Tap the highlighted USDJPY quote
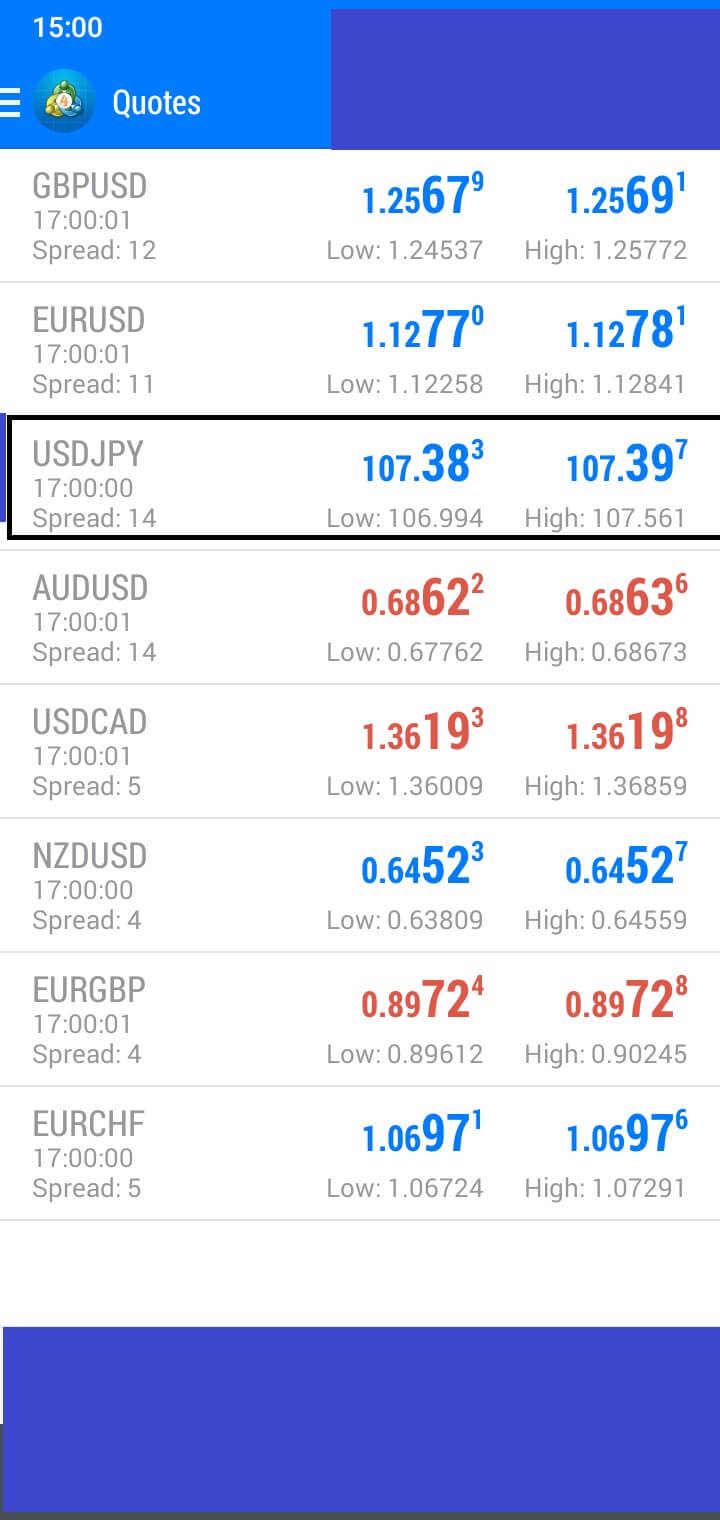720x1520 pixels. pos(364,478)
